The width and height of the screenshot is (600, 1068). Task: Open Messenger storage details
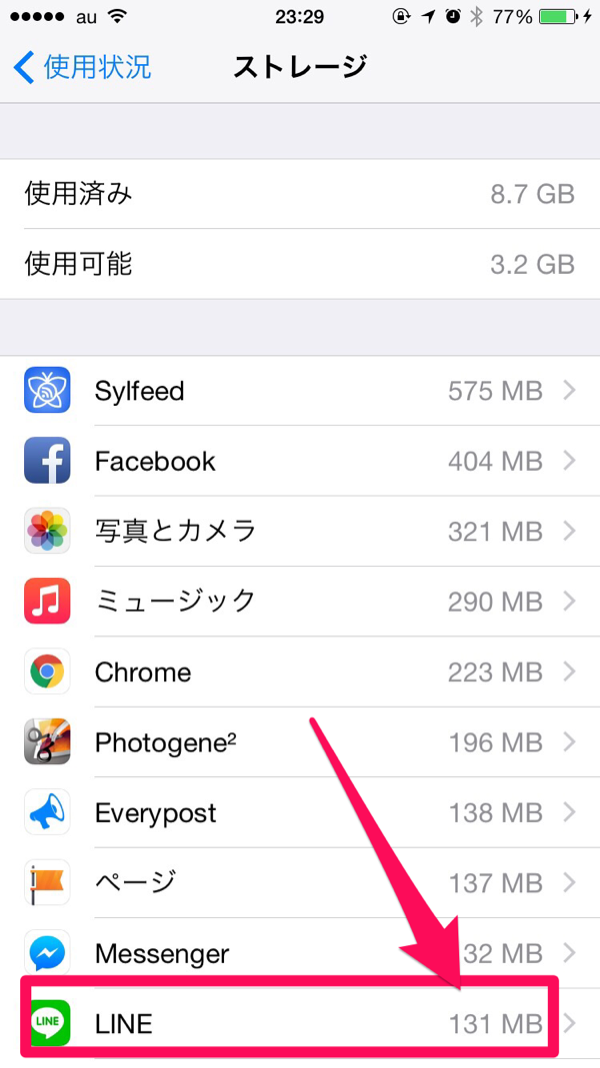pos(300,953)
